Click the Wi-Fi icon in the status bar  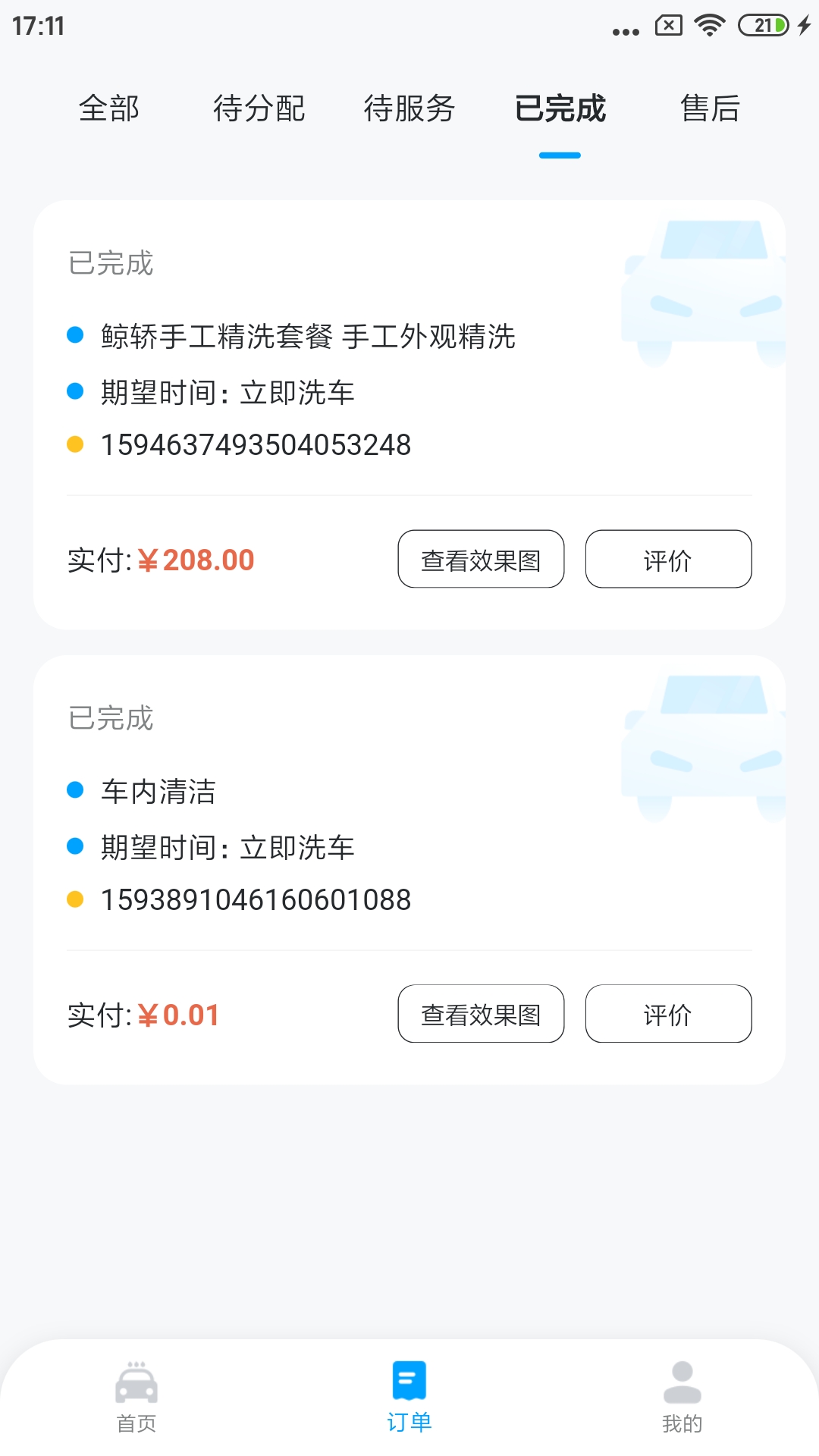pos(709,24)
